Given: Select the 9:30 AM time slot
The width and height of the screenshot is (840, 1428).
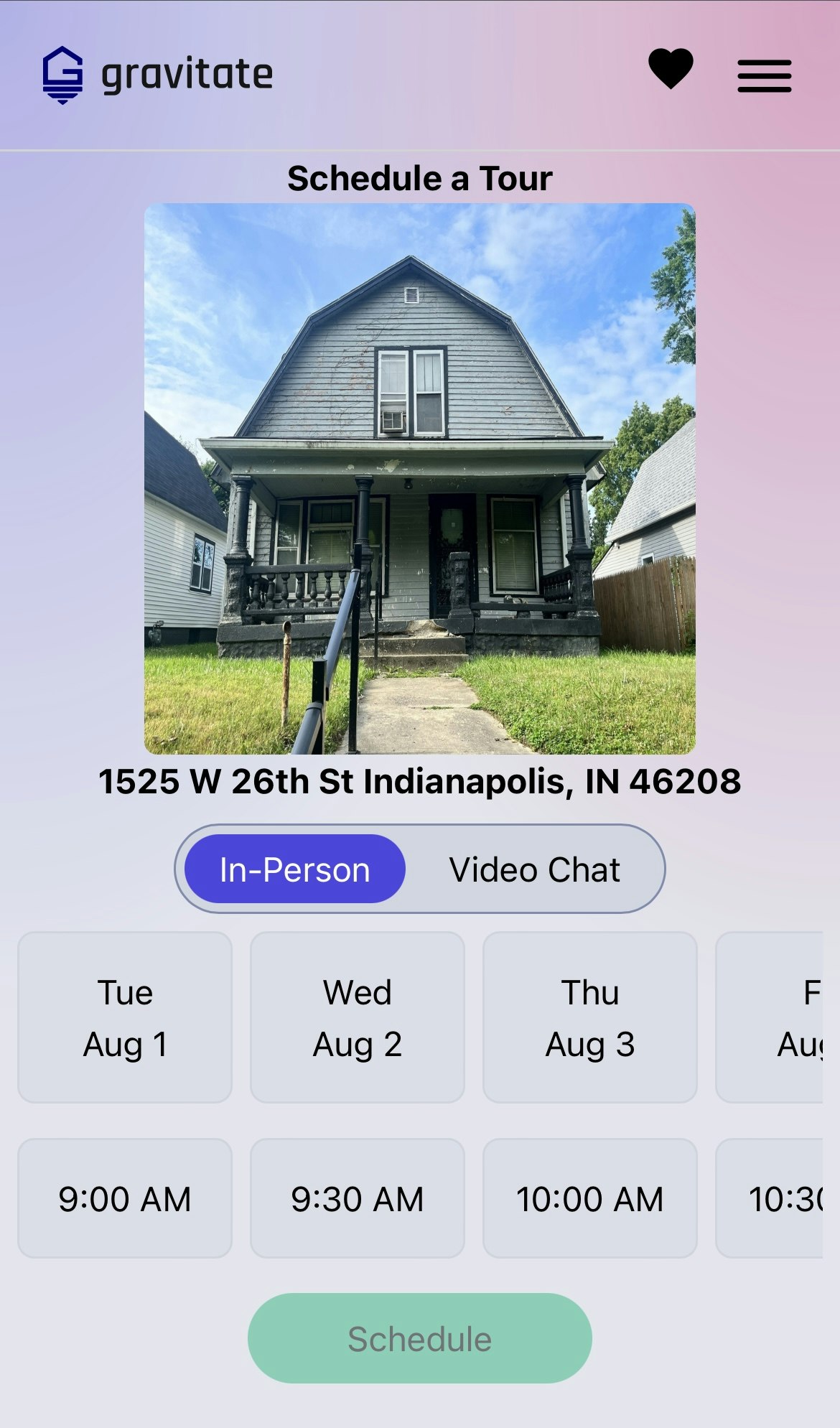Looking at the screenshot, I should pos(358,1198).
